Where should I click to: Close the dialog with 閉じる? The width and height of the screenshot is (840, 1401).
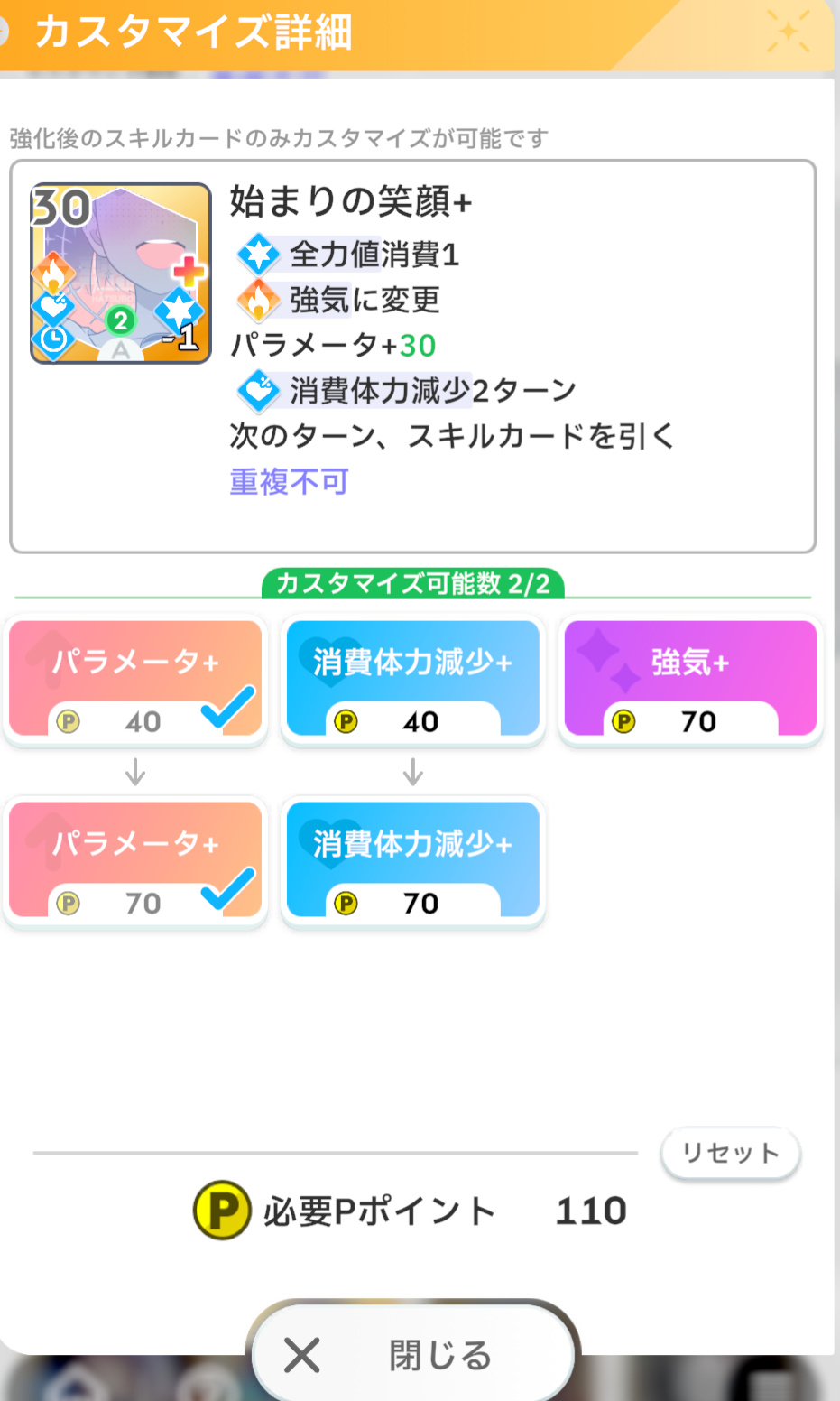tap(413, 1354)
